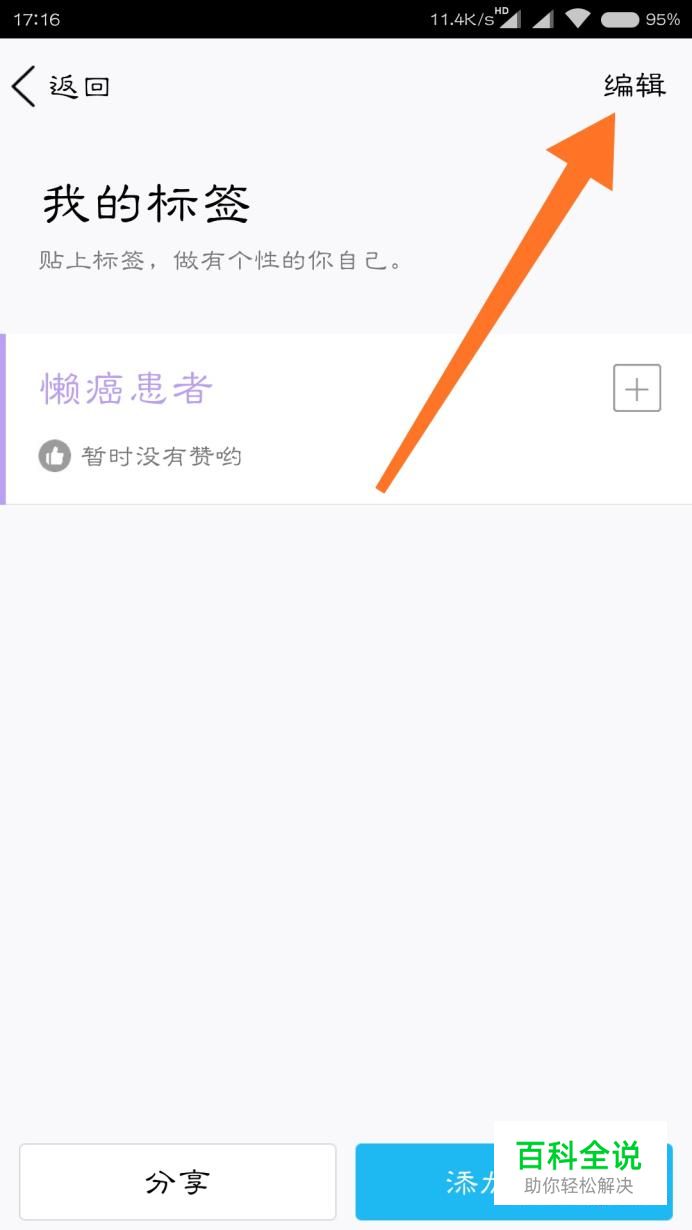
Task: Tap the plus icon on 懒癌患者
Action: [x=637, y=389]
